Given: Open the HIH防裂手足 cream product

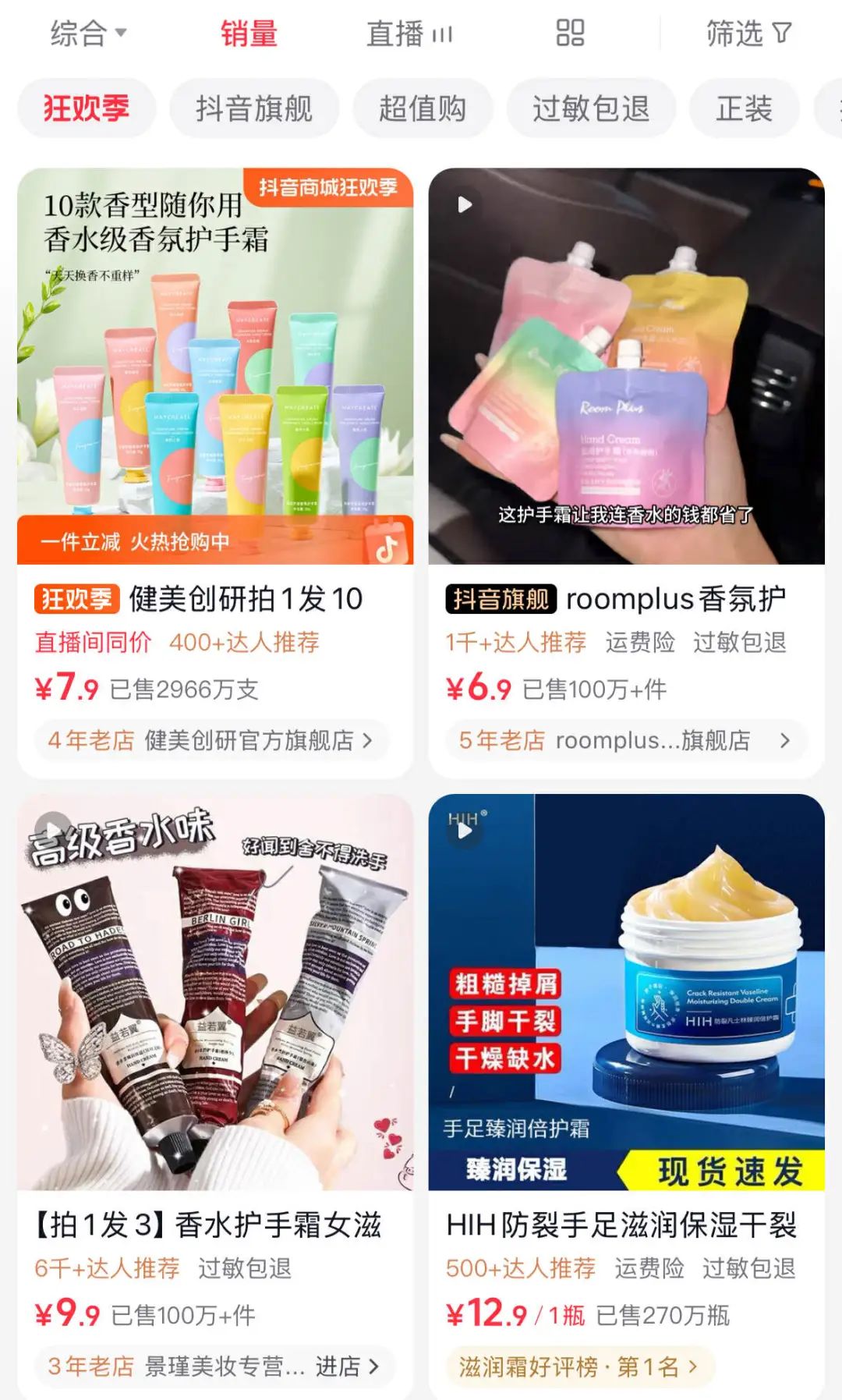Looking at the screenshot, I should (x=626, y=992).
